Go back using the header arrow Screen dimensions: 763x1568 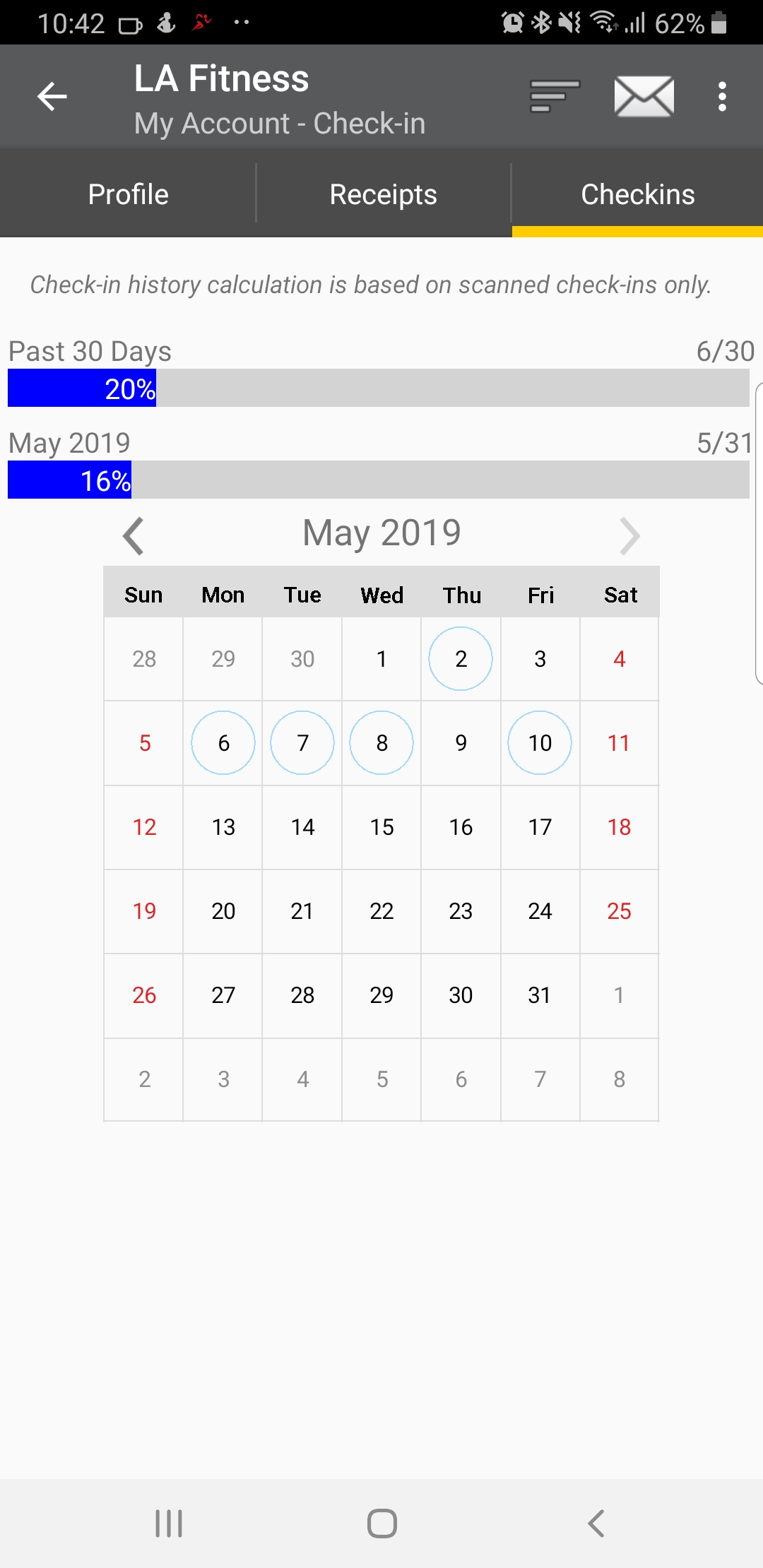(x=52, y=97)
